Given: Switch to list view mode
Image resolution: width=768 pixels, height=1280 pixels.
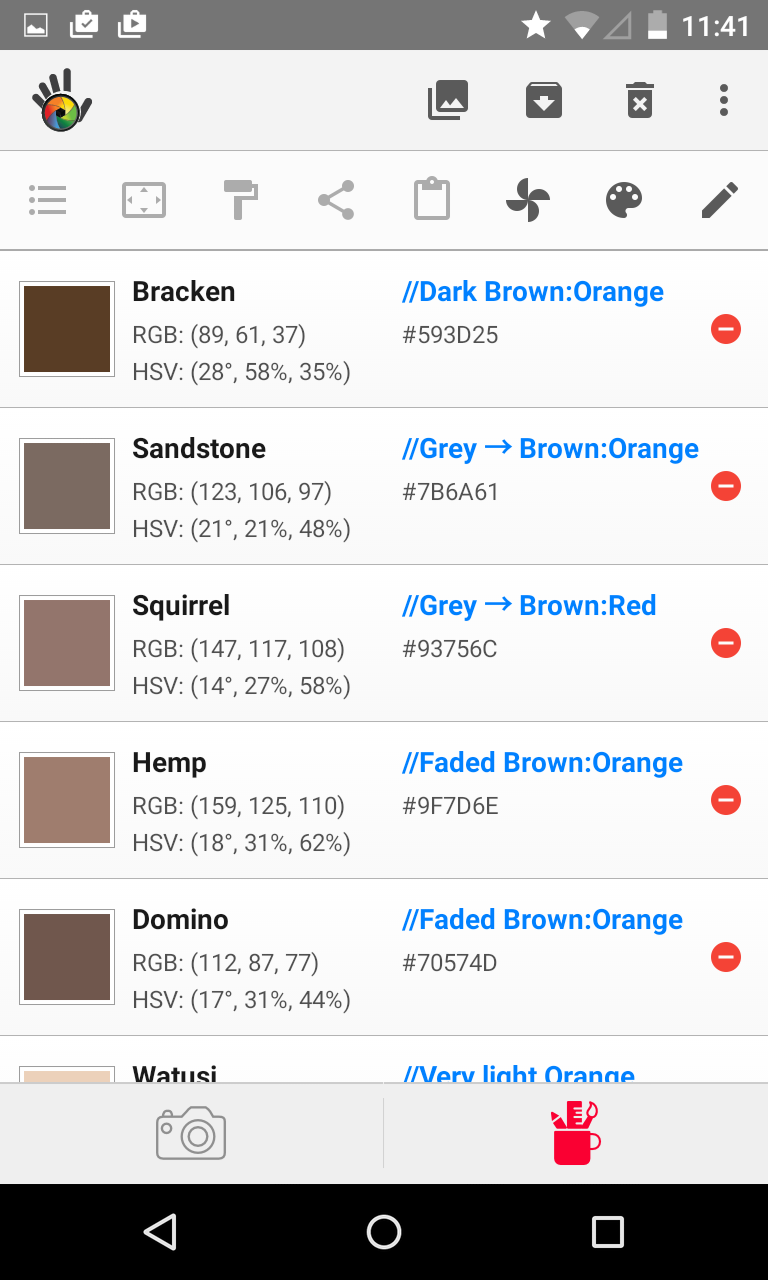Looking at the screenshot, I should [x=47, y=199].
